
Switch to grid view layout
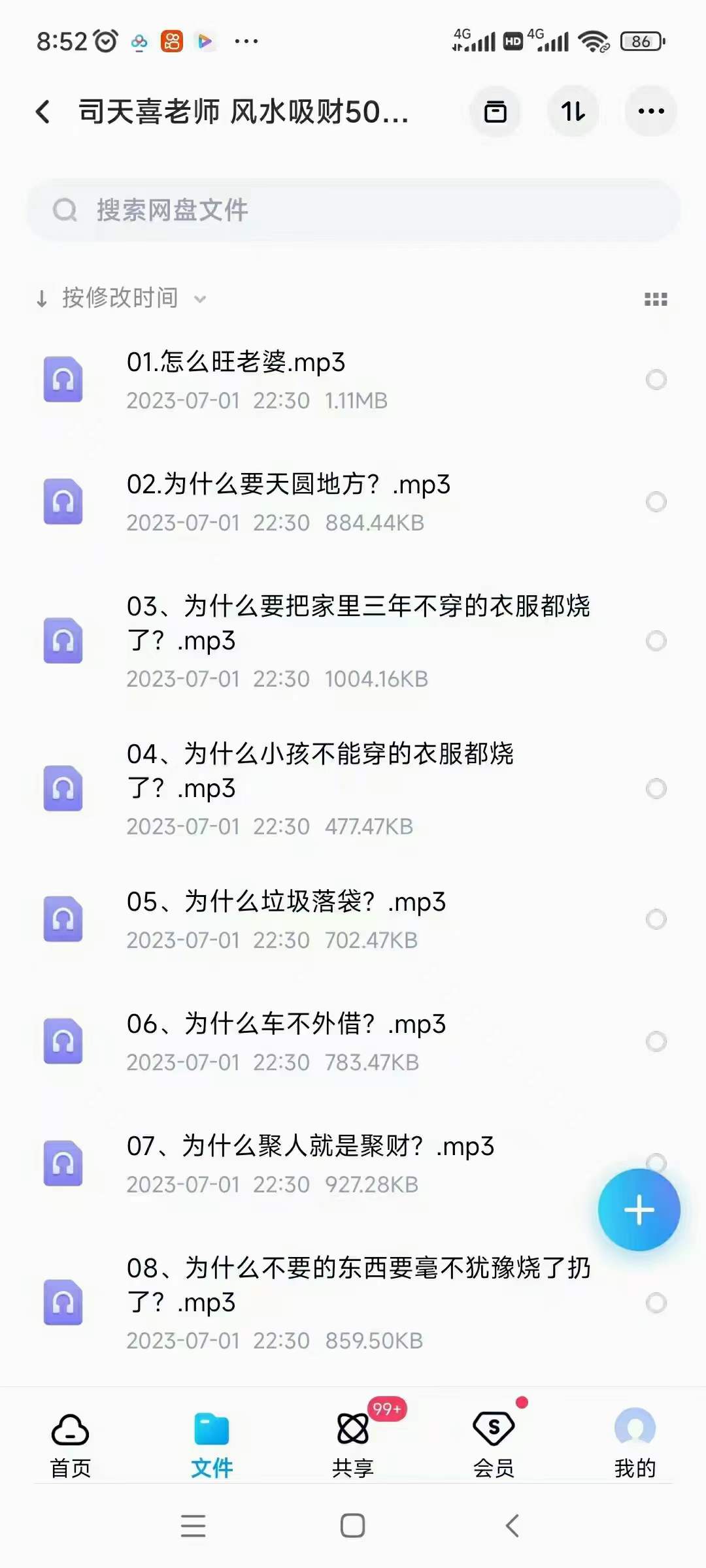point(656,298)
